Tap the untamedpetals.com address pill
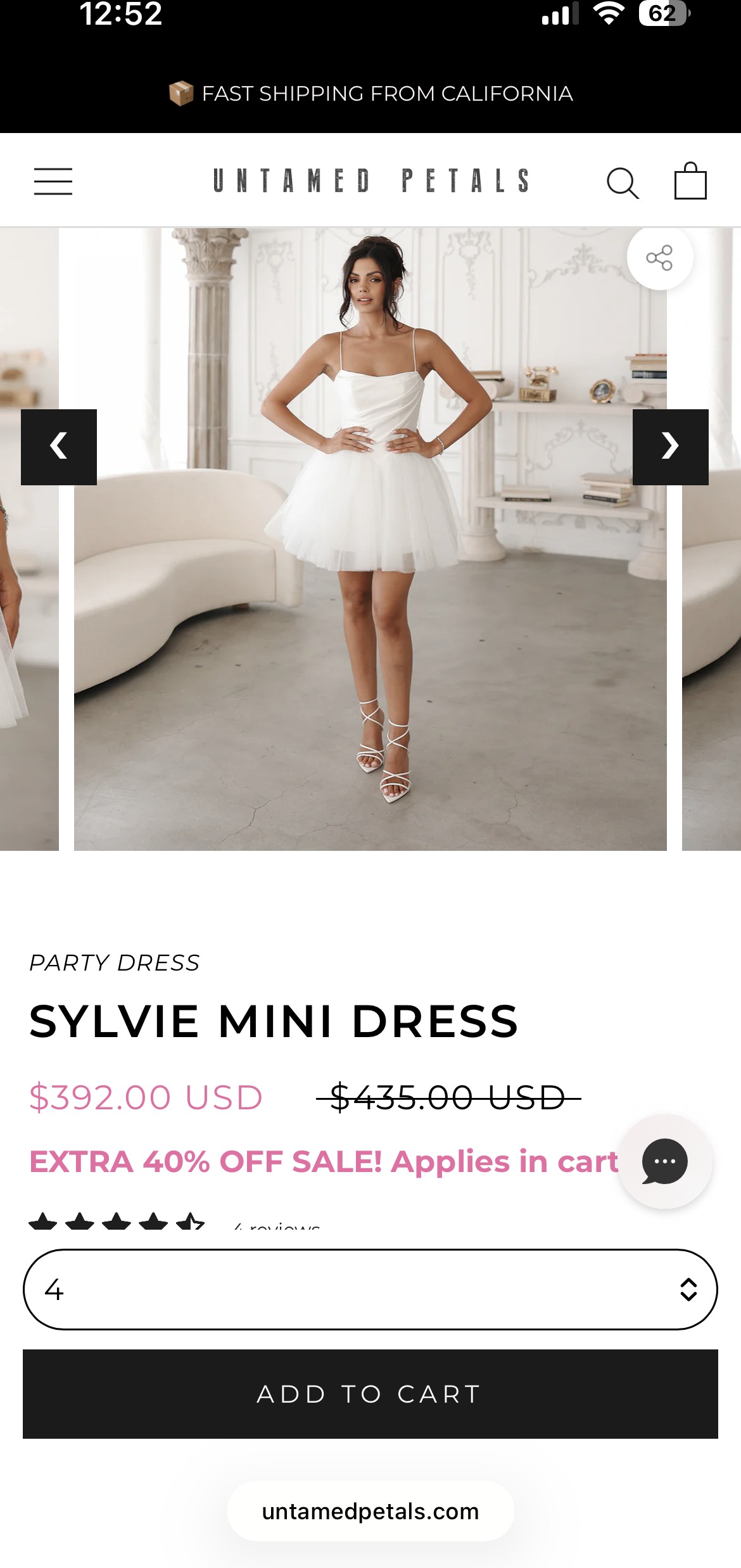Screen dimensions: 741x1568 (370, 1512)
